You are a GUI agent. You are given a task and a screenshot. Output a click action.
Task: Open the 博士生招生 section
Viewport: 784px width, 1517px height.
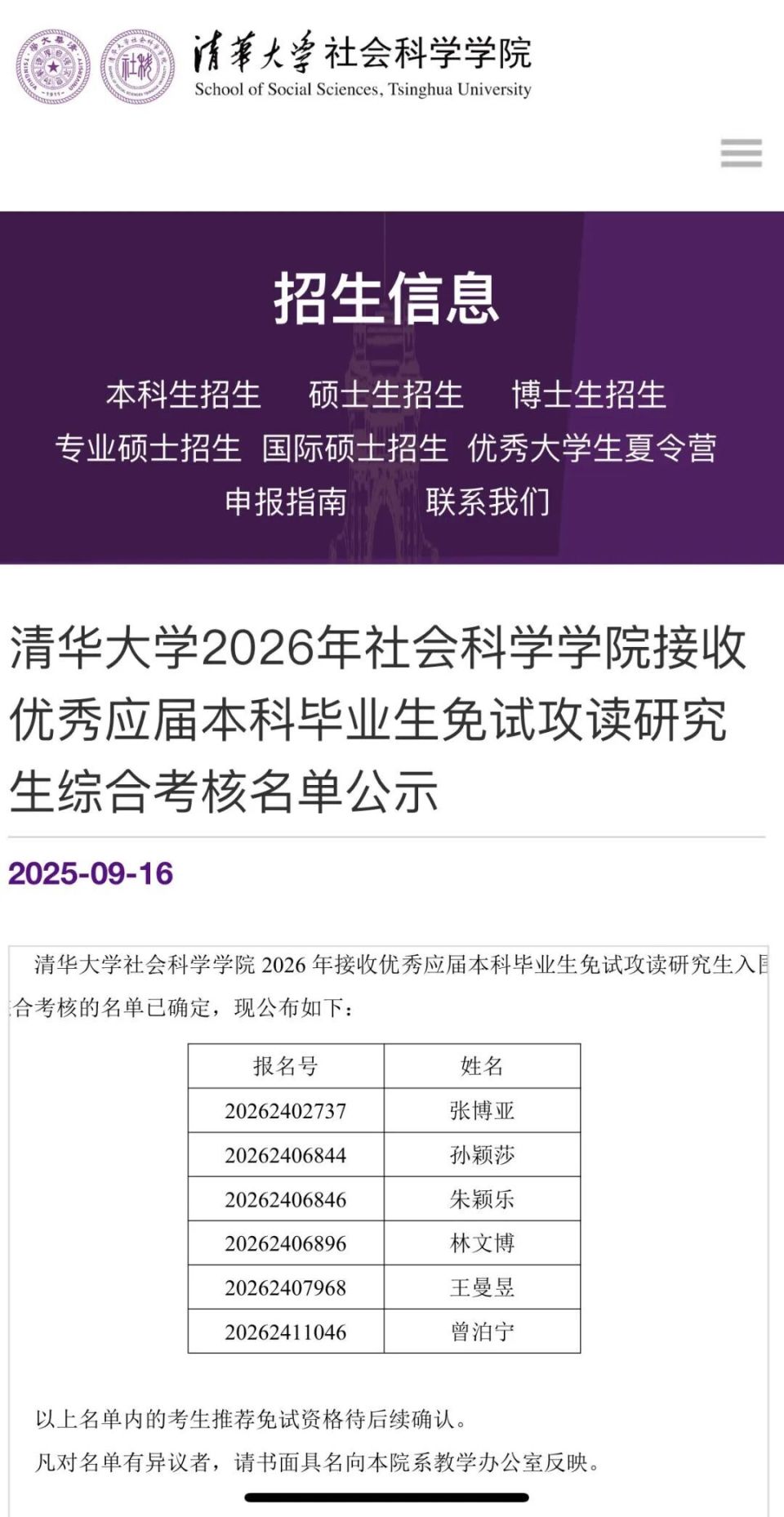point(586,395)
